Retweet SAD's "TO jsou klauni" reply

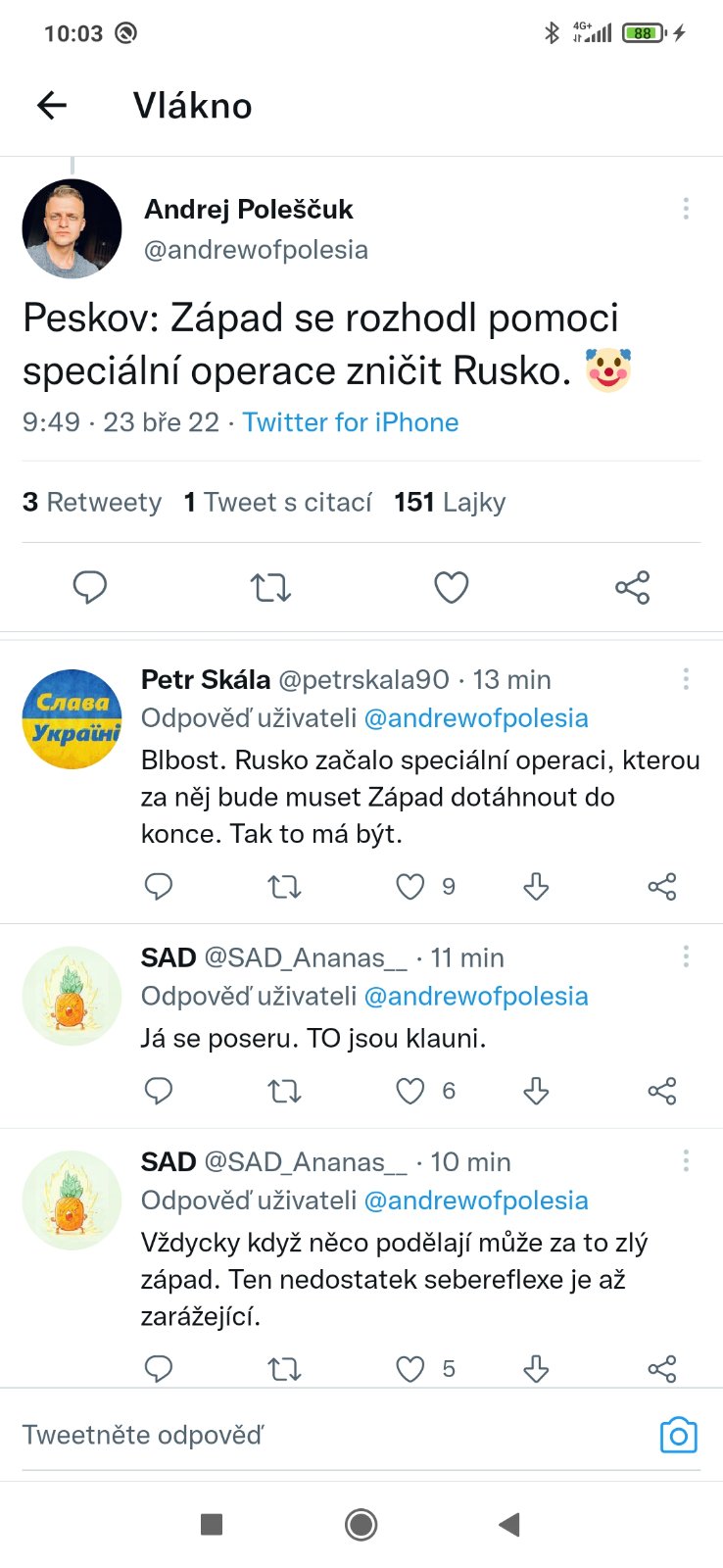(284, 1091)
